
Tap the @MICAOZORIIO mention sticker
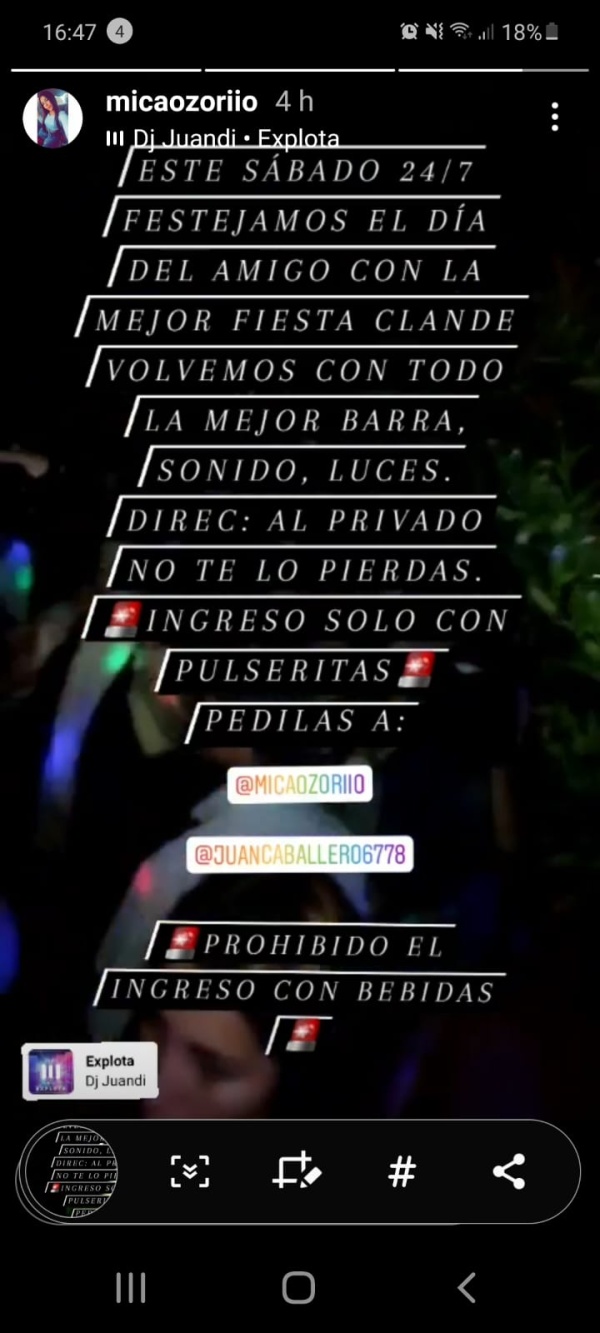click(300, 786)
